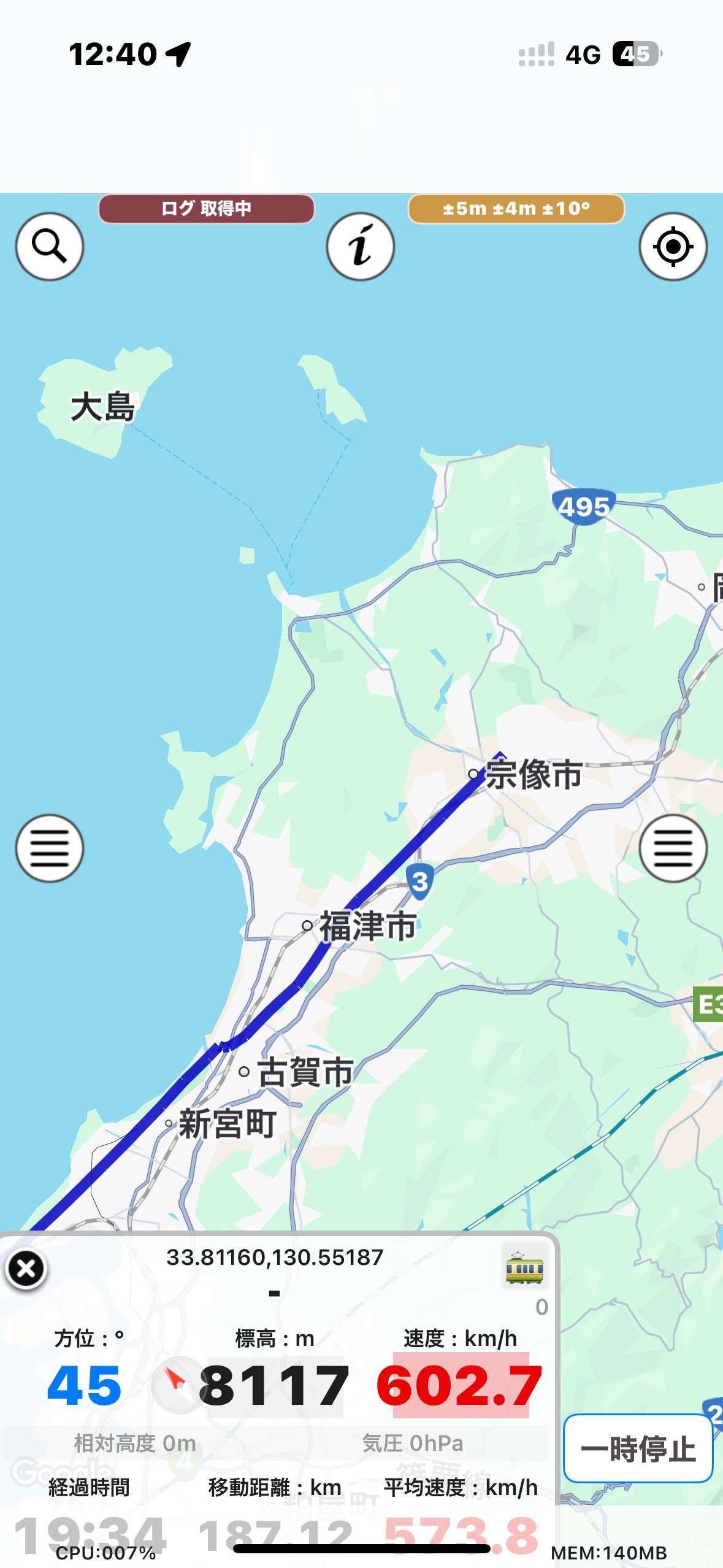The width and height of the screenshot is (723, 1568).
Task: Tap the GPS accuracy ±5m badge
Action: tap(516, 209)
